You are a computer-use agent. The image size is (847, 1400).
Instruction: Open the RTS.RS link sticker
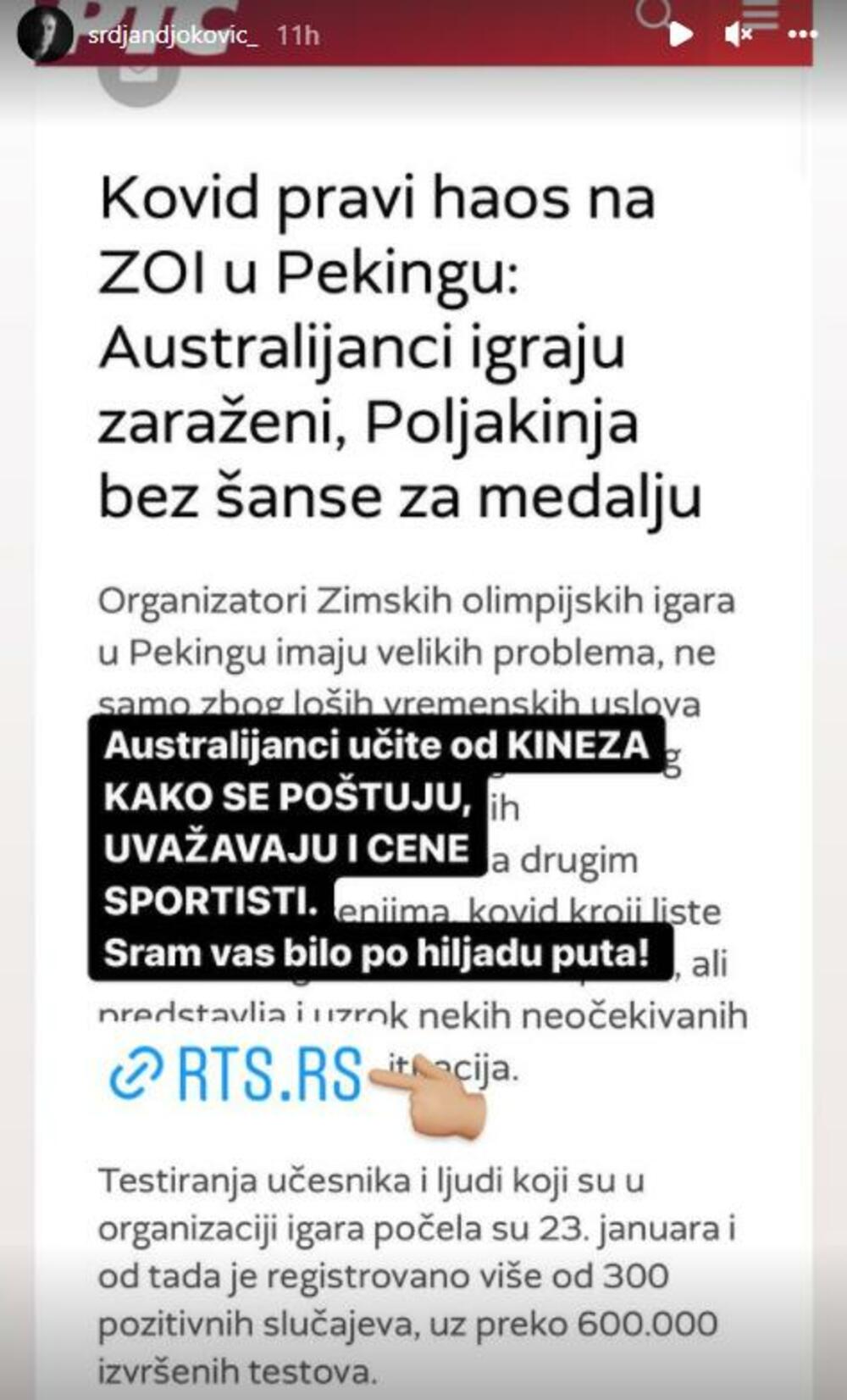coord(237,1074)
